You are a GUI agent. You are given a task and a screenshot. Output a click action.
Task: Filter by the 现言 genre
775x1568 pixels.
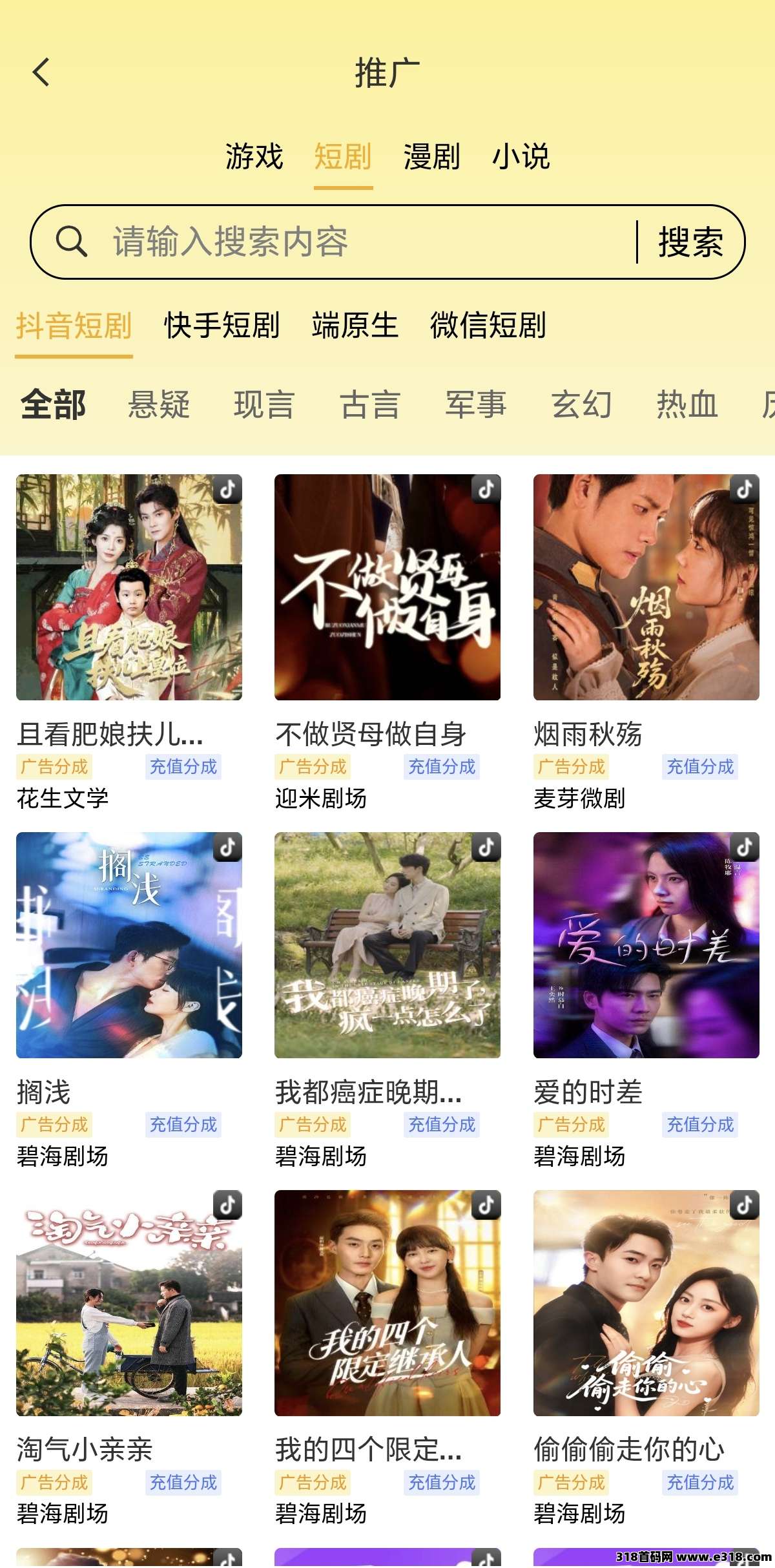click(264, 405)
